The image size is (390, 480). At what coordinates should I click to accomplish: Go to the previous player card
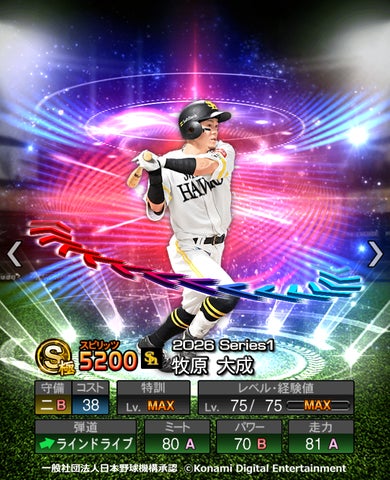tap(14, 254)
